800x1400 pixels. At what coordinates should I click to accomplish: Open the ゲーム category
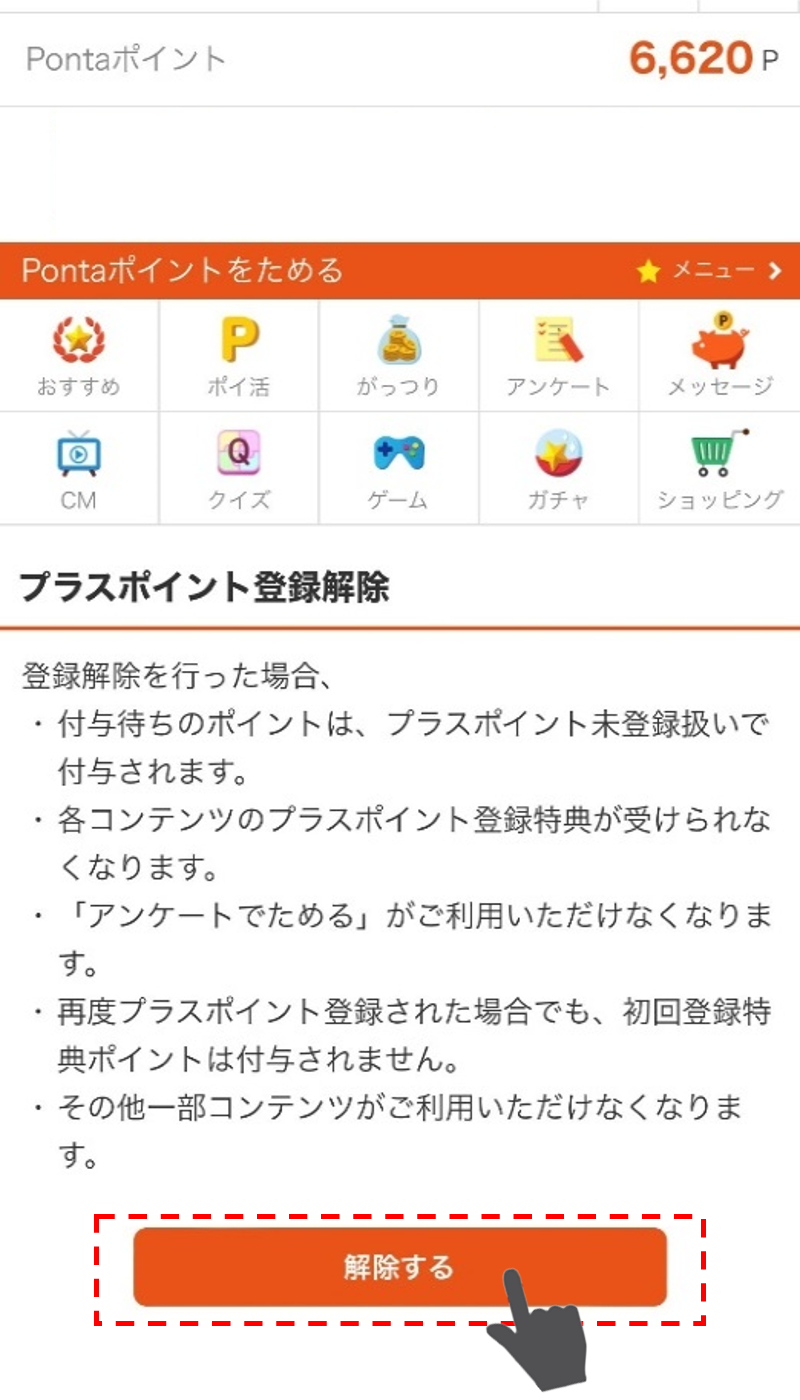tap(399, 468)
